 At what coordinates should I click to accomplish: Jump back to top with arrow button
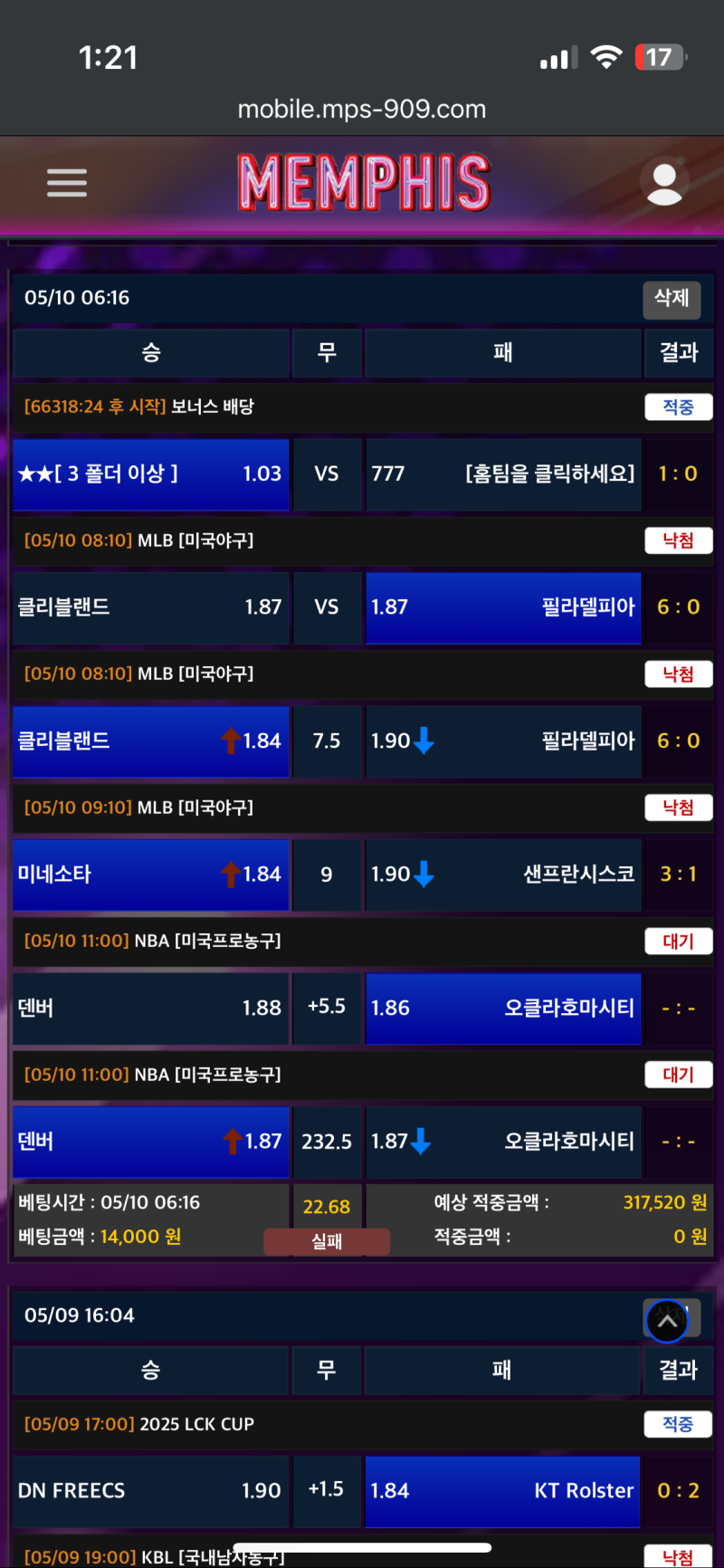point(667,1321)
